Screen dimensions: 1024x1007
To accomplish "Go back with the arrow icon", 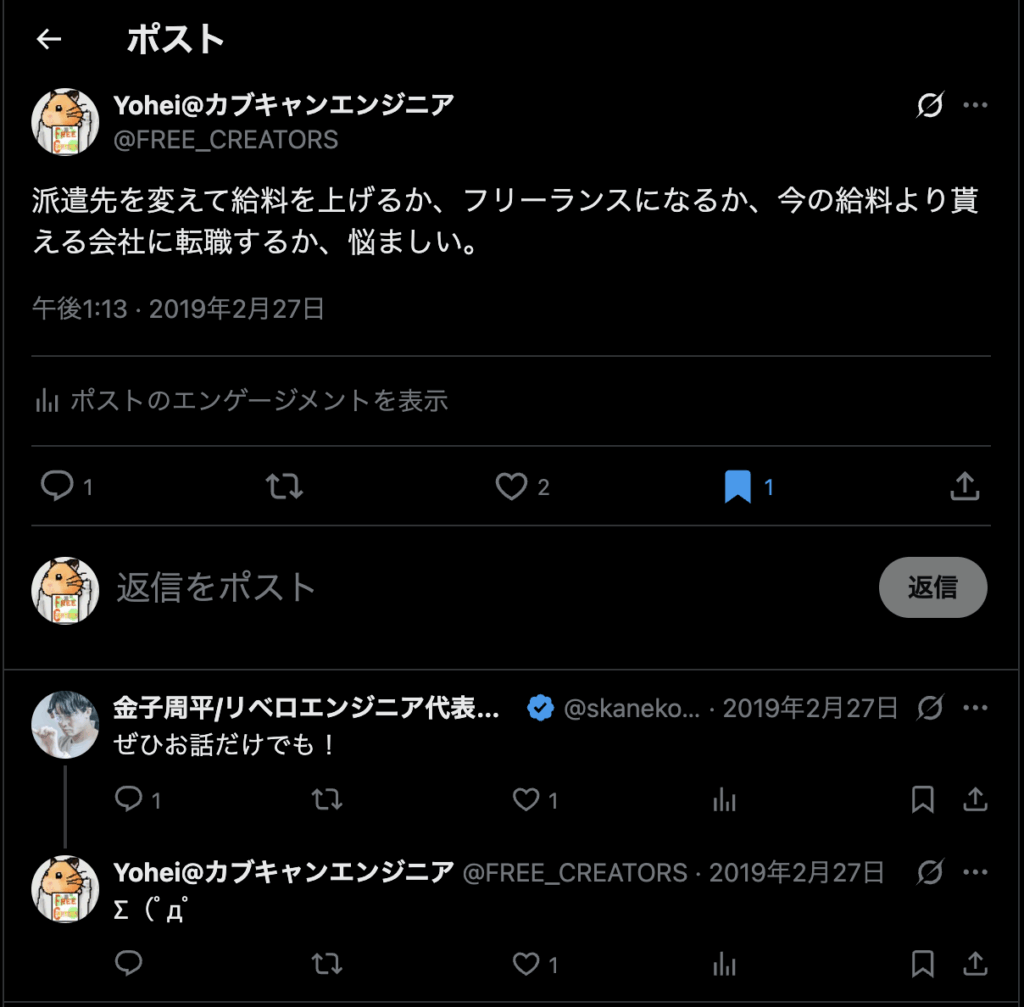I will click(48, 39).
